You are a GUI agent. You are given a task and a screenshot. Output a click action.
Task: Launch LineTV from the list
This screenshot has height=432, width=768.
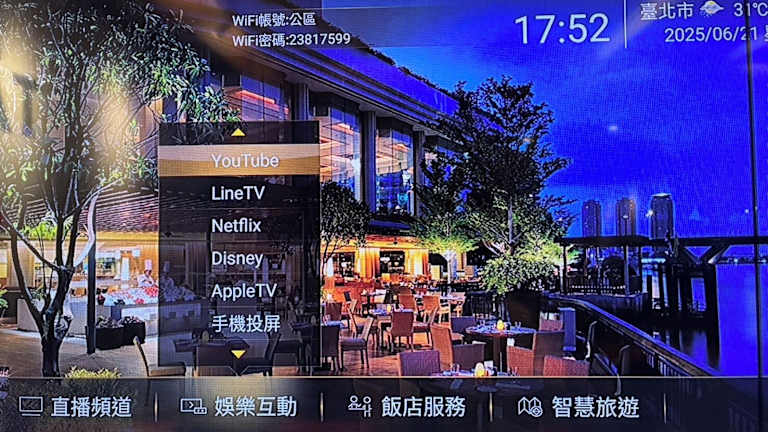click(x=238, y=193)
